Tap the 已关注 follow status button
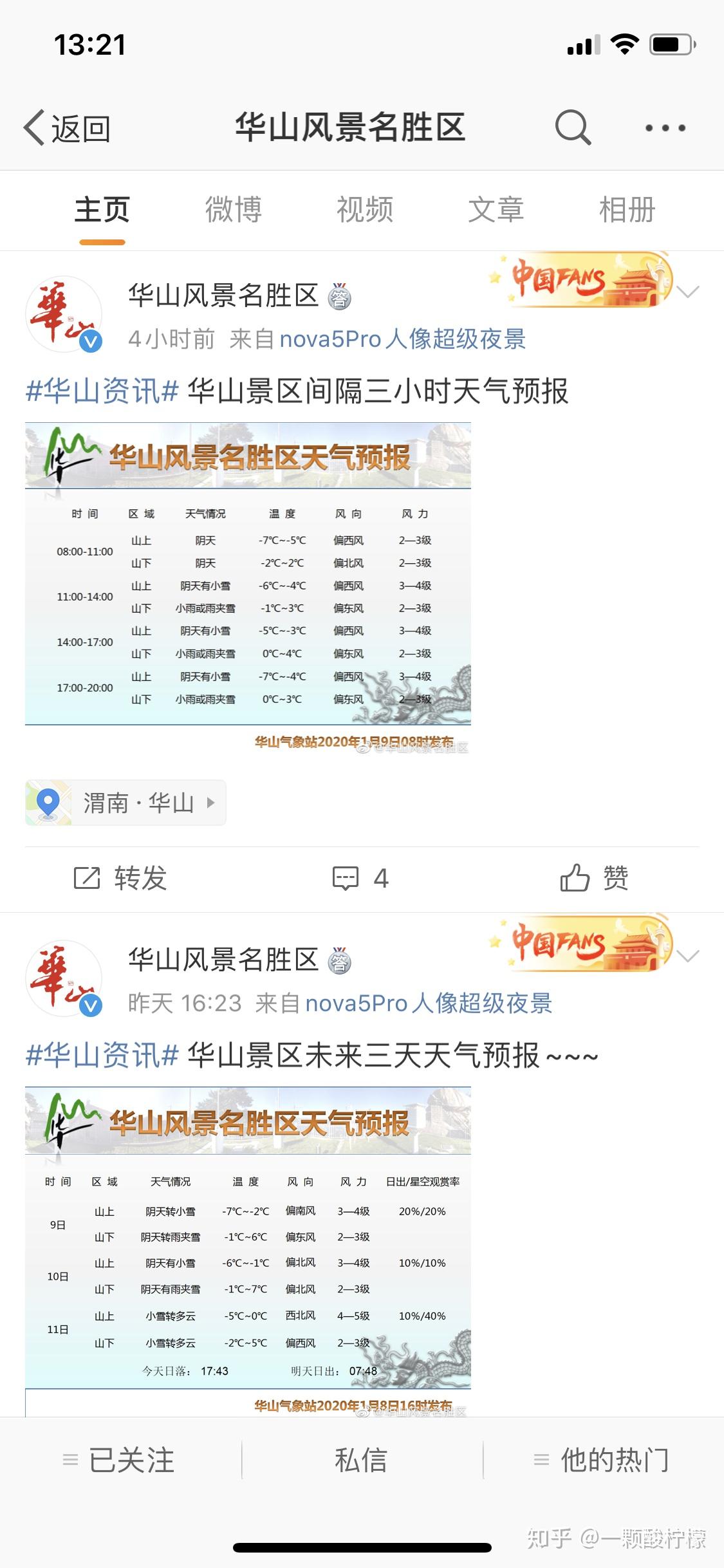This screenshot has width=724, height=1568. pyautogui.click(x=120, y=1460)
